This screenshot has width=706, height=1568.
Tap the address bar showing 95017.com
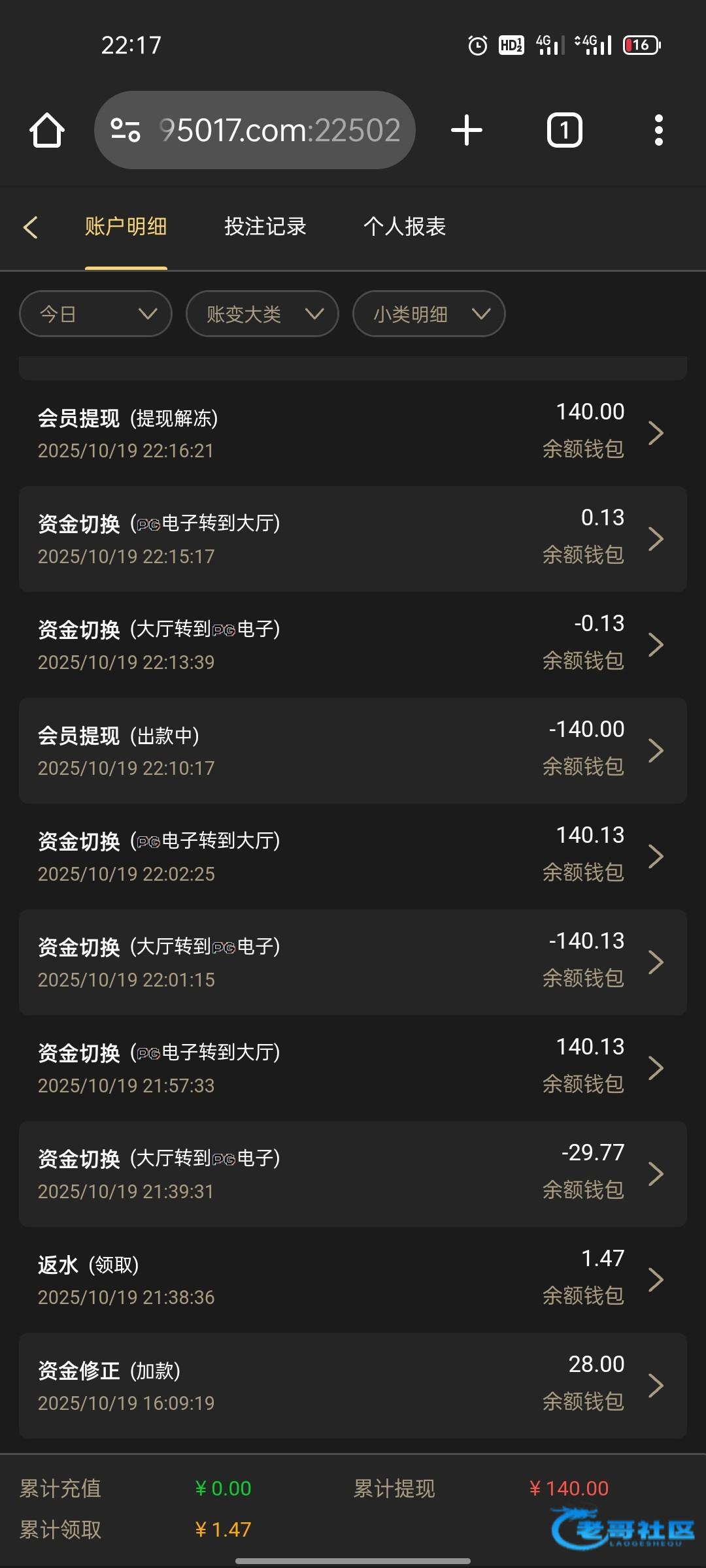[255, 130]
